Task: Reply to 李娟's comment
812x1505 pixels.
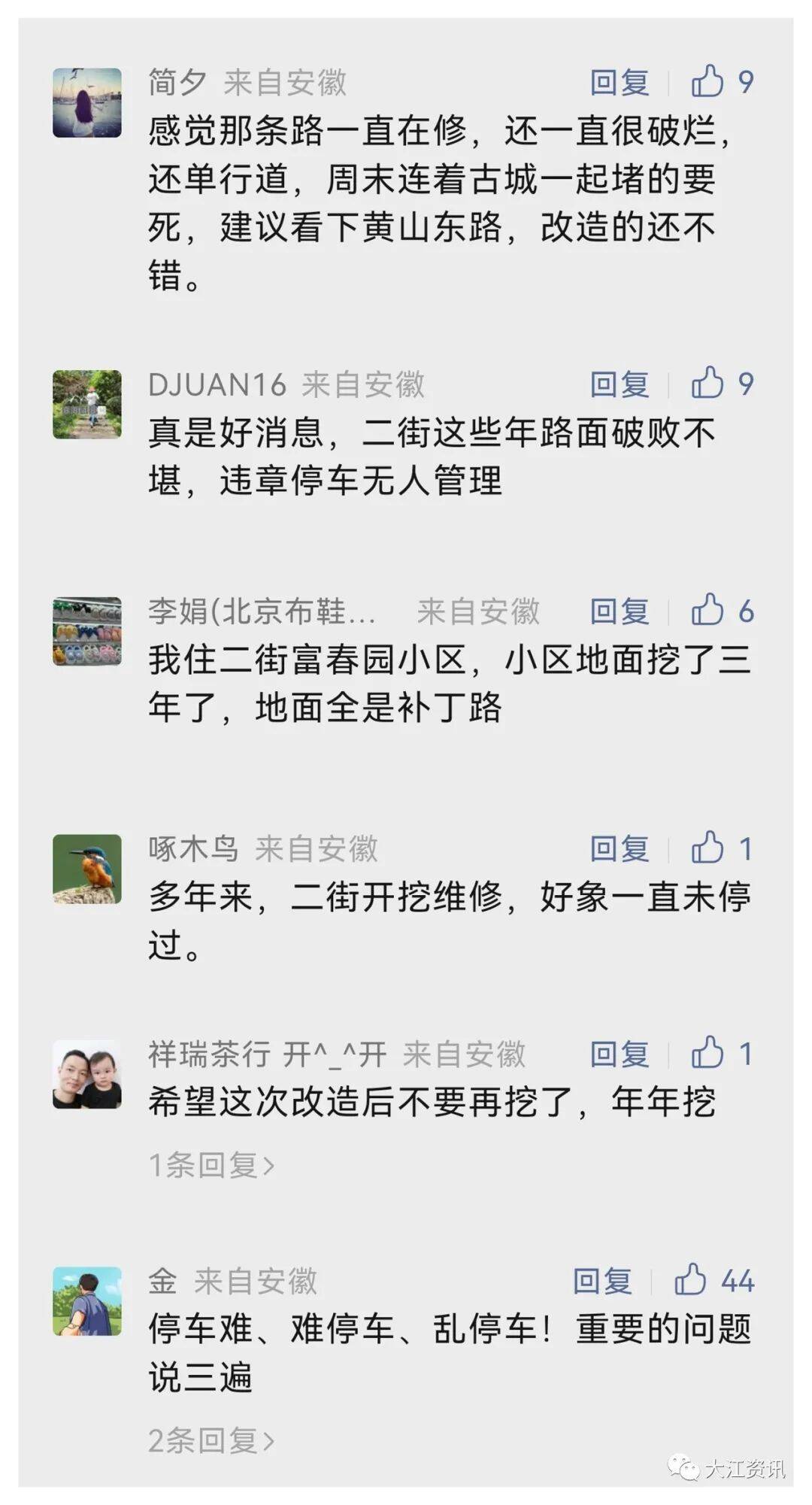Action: click(x=619, y=612)
